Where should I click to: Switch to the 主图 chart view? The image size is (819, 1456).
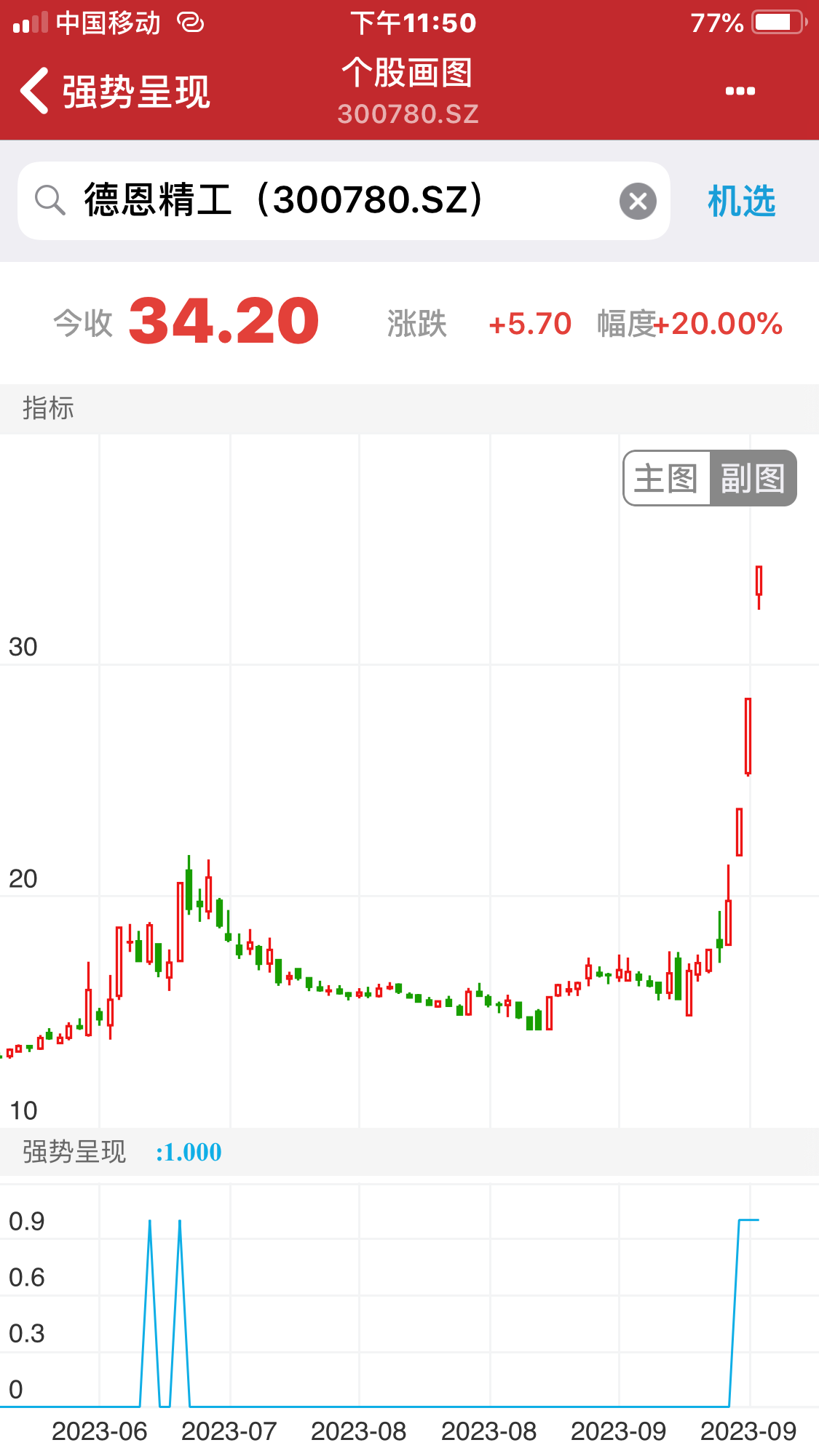(x=666, y=478)
